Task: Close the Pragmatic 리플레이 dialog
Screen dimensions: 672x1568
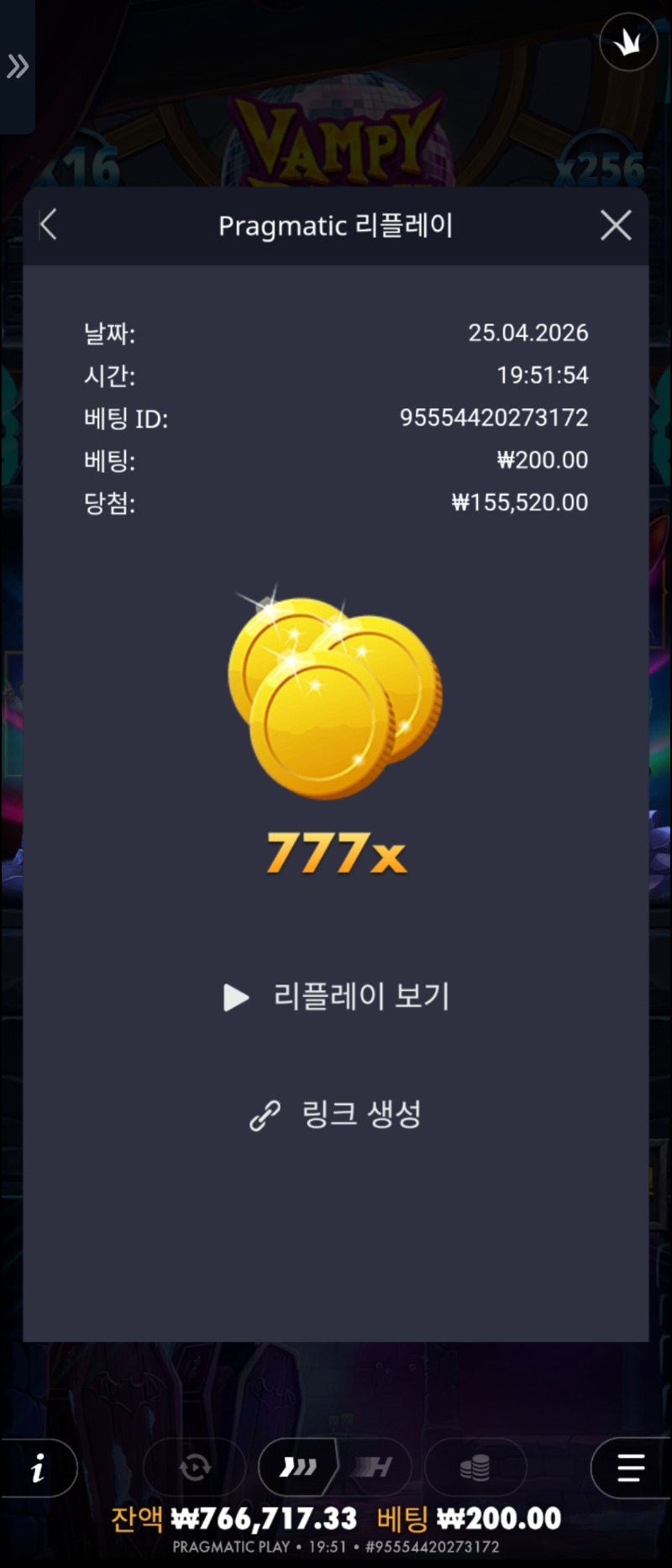Action: pos(616,225)
